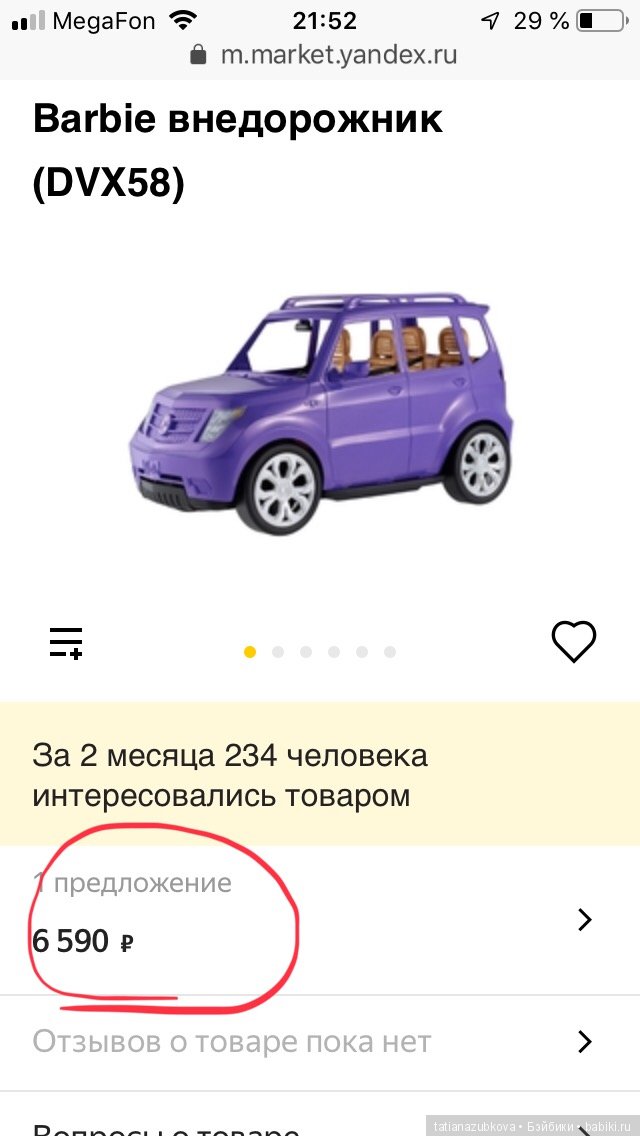Open the 1 предложение price row

(x=320, y=920)
